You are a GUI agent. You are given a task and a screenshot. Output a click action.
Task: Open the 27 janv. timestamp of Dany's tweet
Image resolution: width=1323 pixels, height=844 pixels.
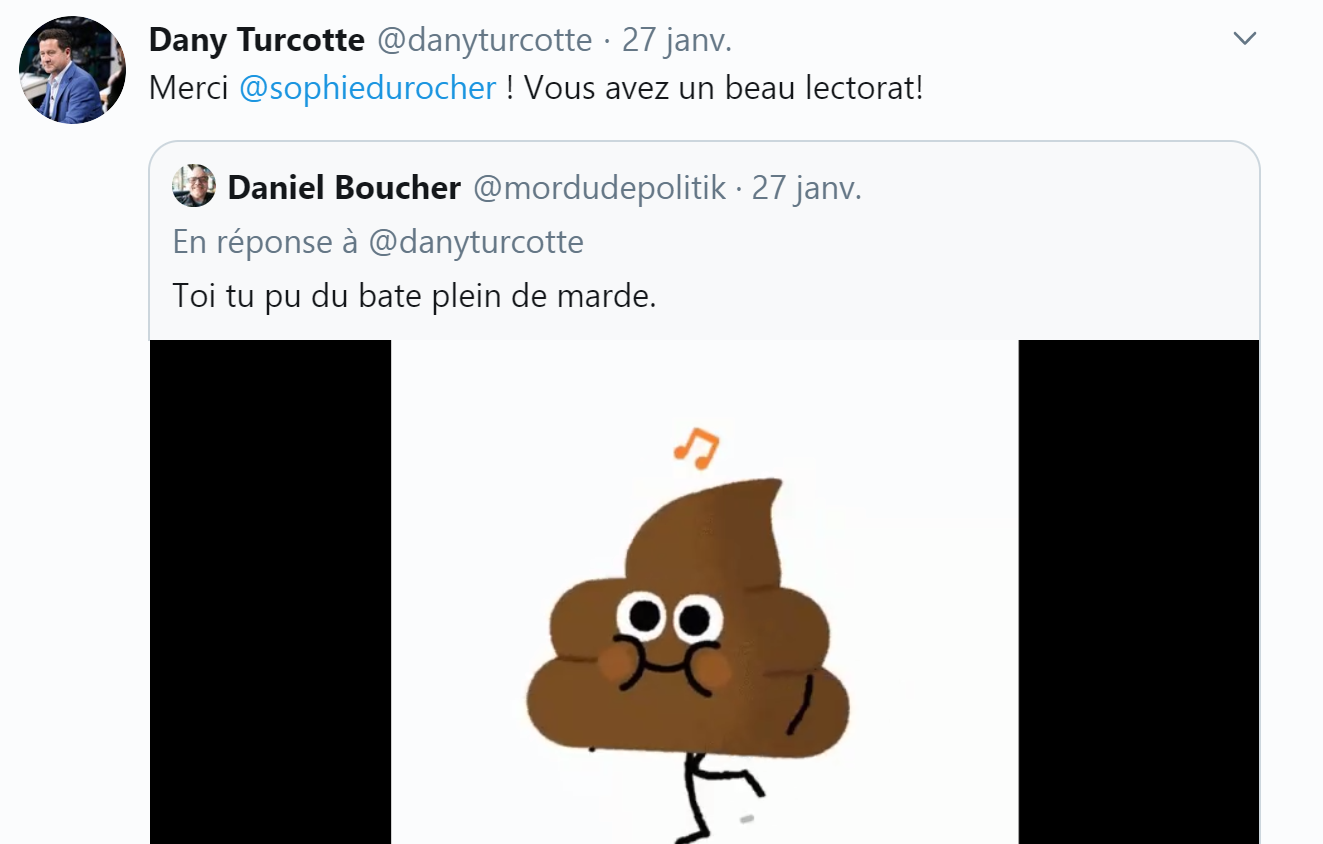point(677,40)
